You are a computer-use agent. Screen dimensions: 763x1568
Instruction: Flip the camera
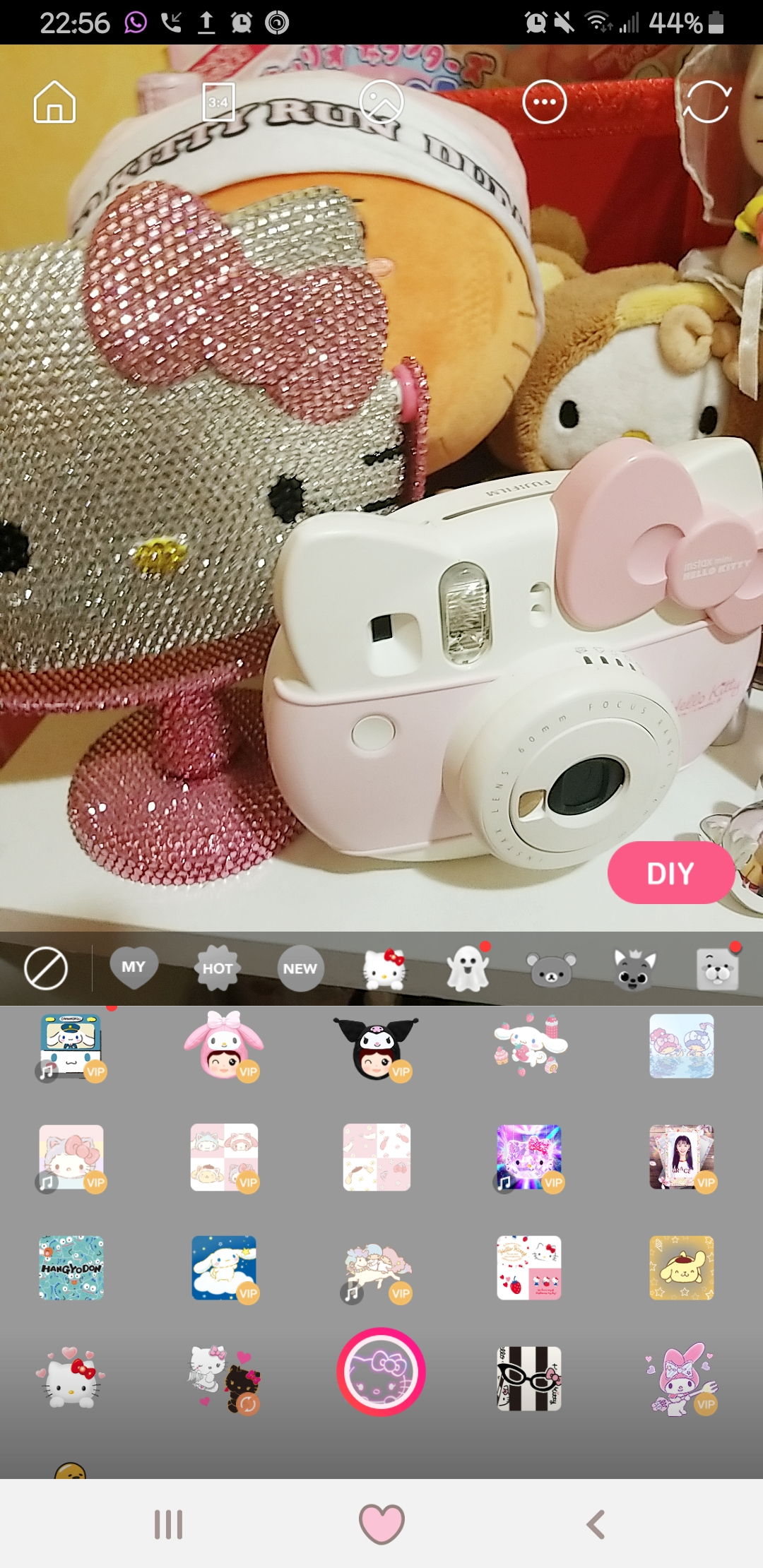(x=706, y=102)
